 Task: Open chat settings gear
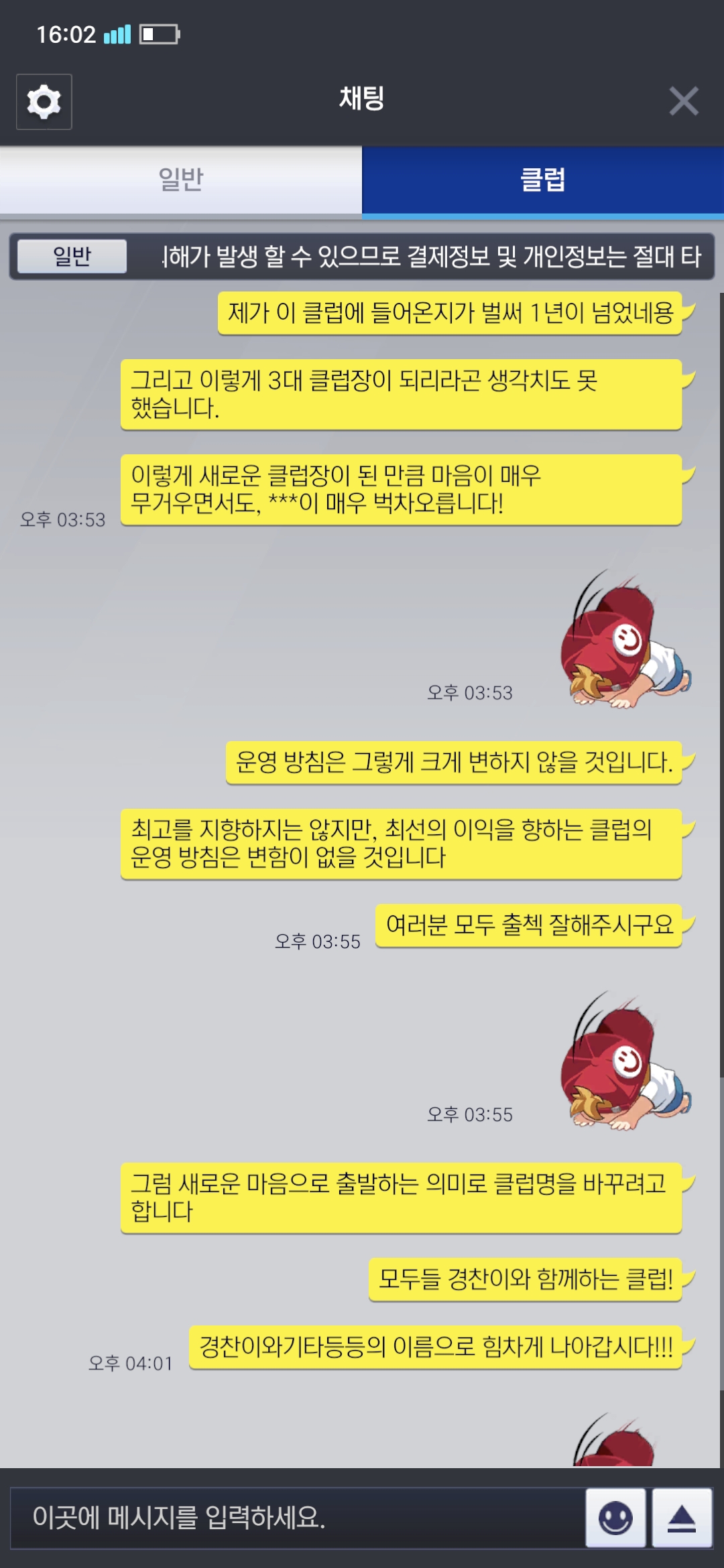click(44, 102)
